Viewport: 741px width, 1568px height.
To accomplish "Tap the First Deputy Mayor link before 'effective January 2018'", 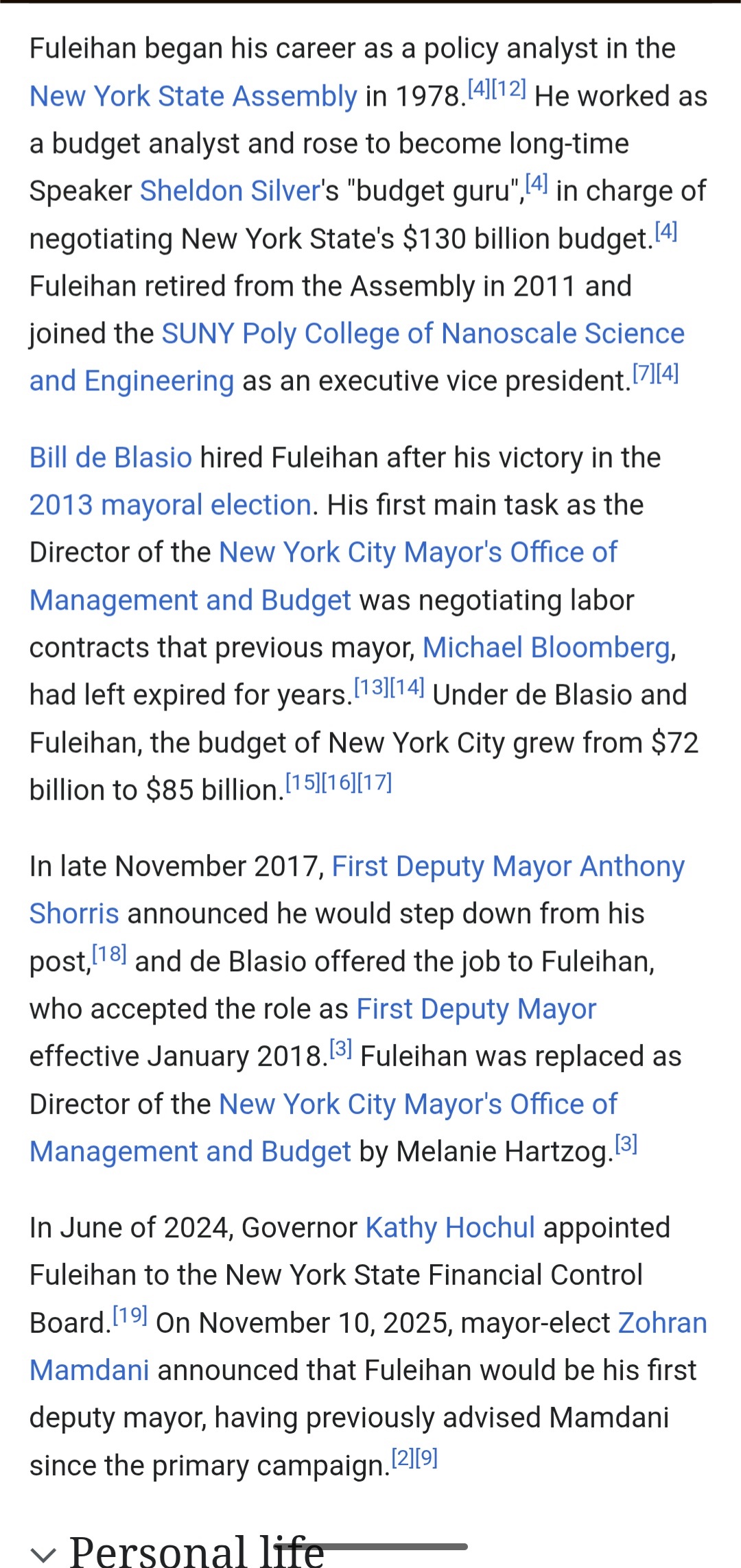I will click(476, 1009).
